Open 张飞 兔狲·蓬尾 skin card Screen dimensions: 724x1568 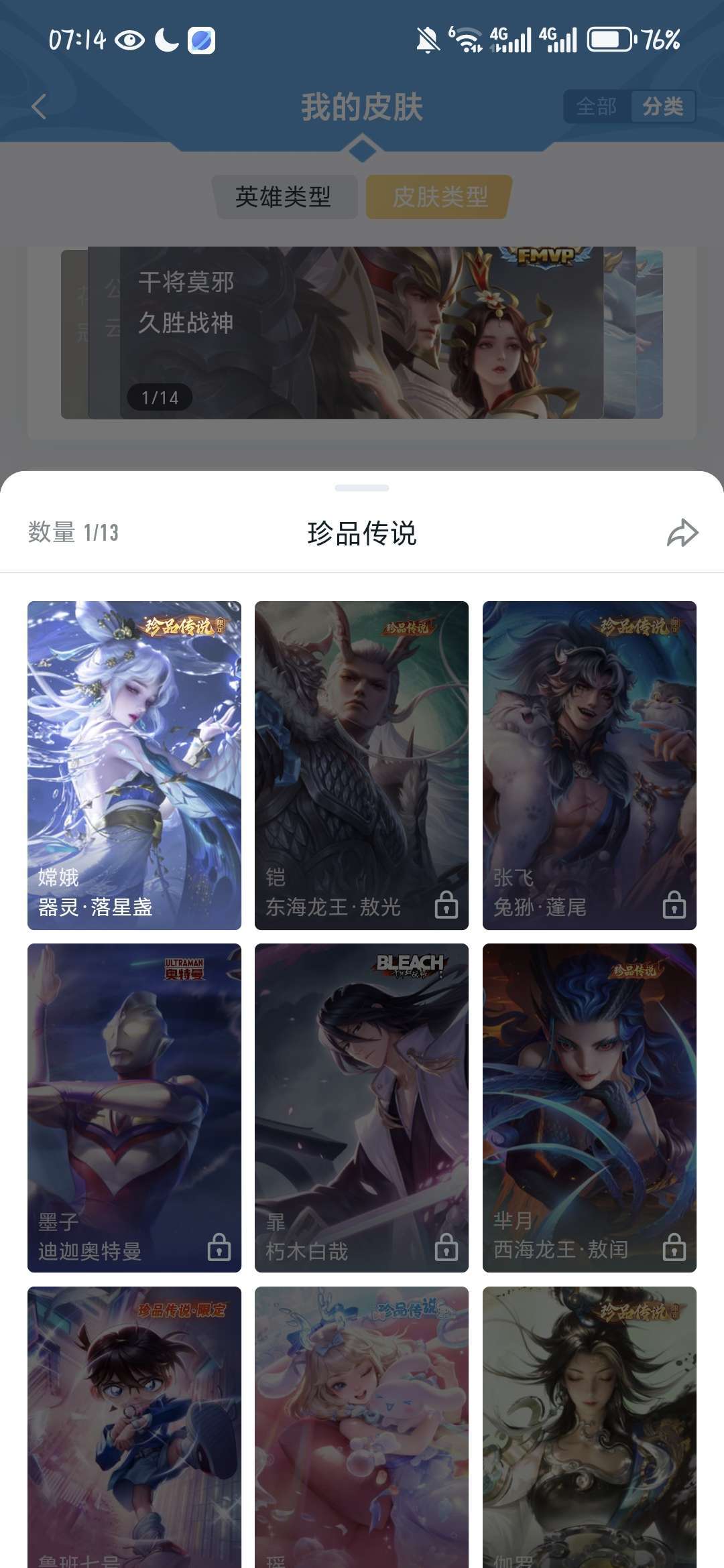point(589,765)
